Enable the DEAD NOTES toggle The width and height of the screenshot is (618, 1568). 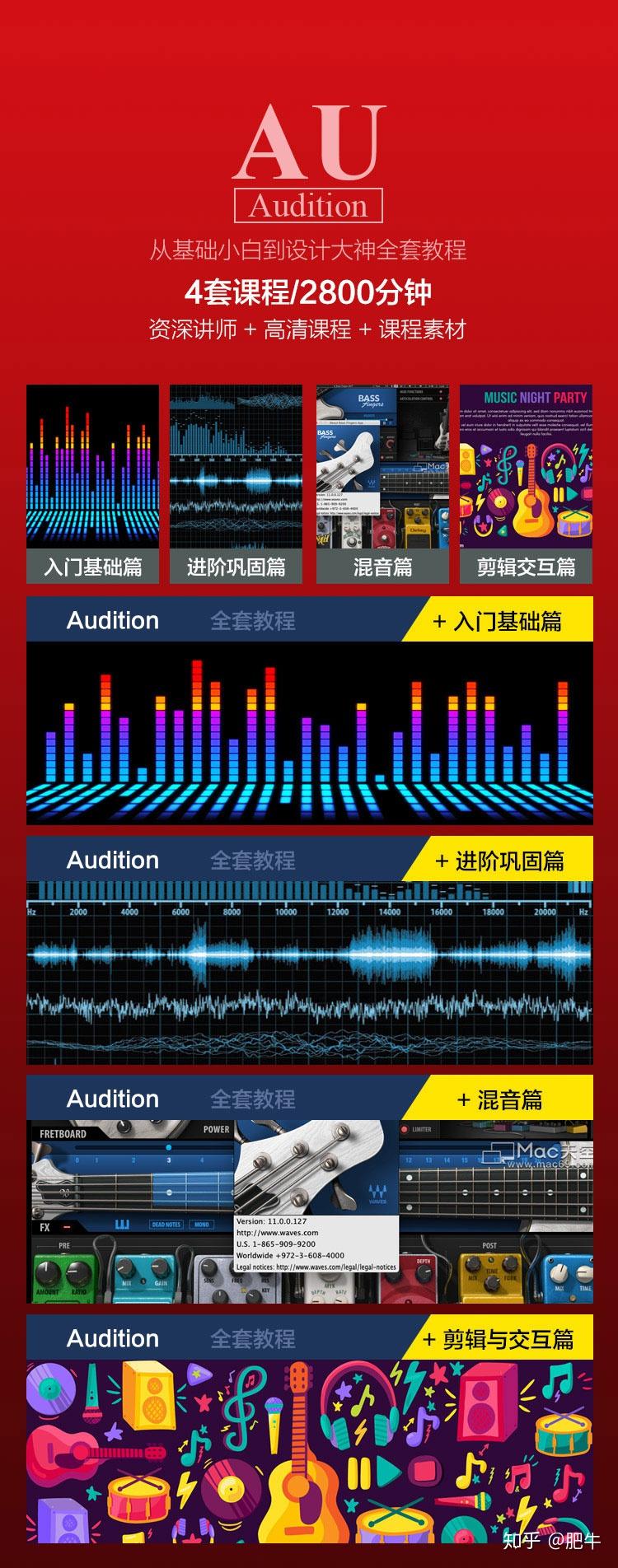166,1225
